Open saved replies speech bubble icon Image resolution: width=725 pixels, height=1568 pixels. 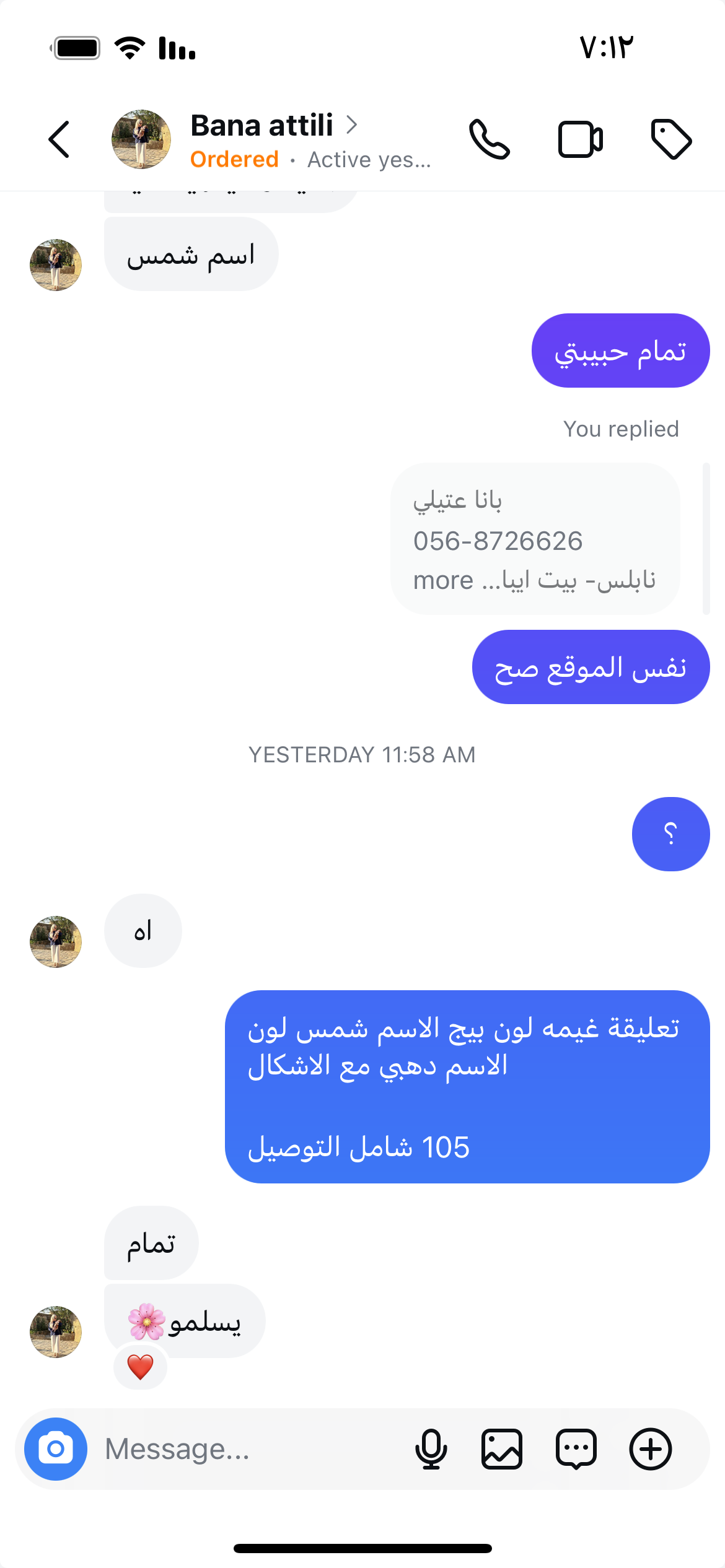point(576,1449)
